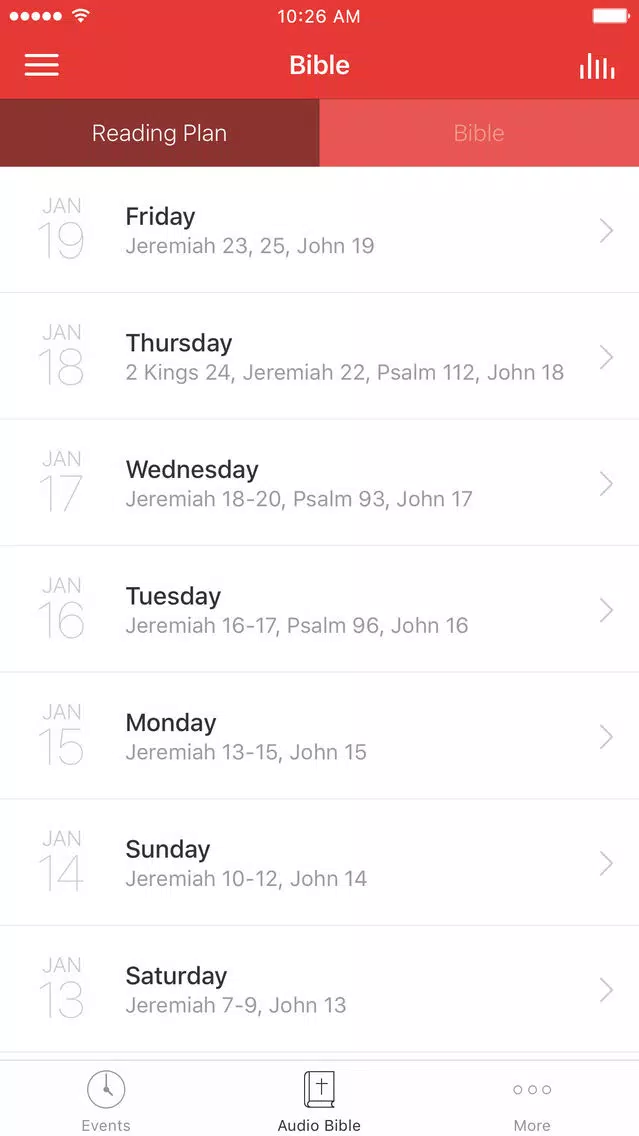The height and width of the screenshot is (1136, 639).
Task: Open the hamburger menu
Action: [42, 65]
